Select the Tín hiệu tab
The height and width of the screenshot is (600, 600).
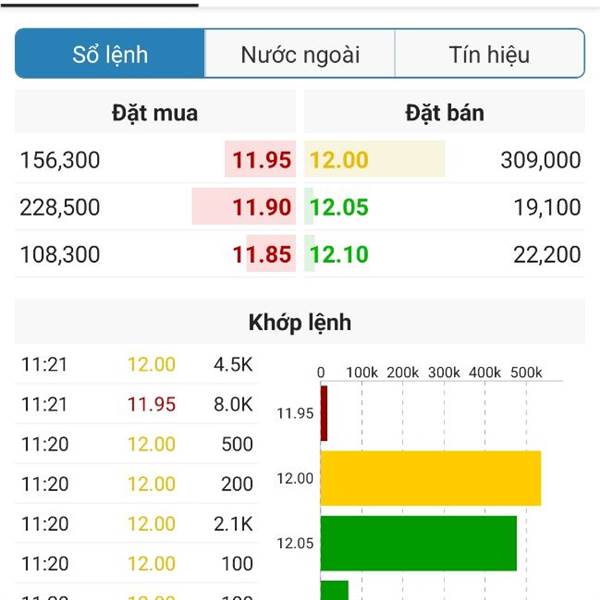pyautogui.click(x=489, y=54)
